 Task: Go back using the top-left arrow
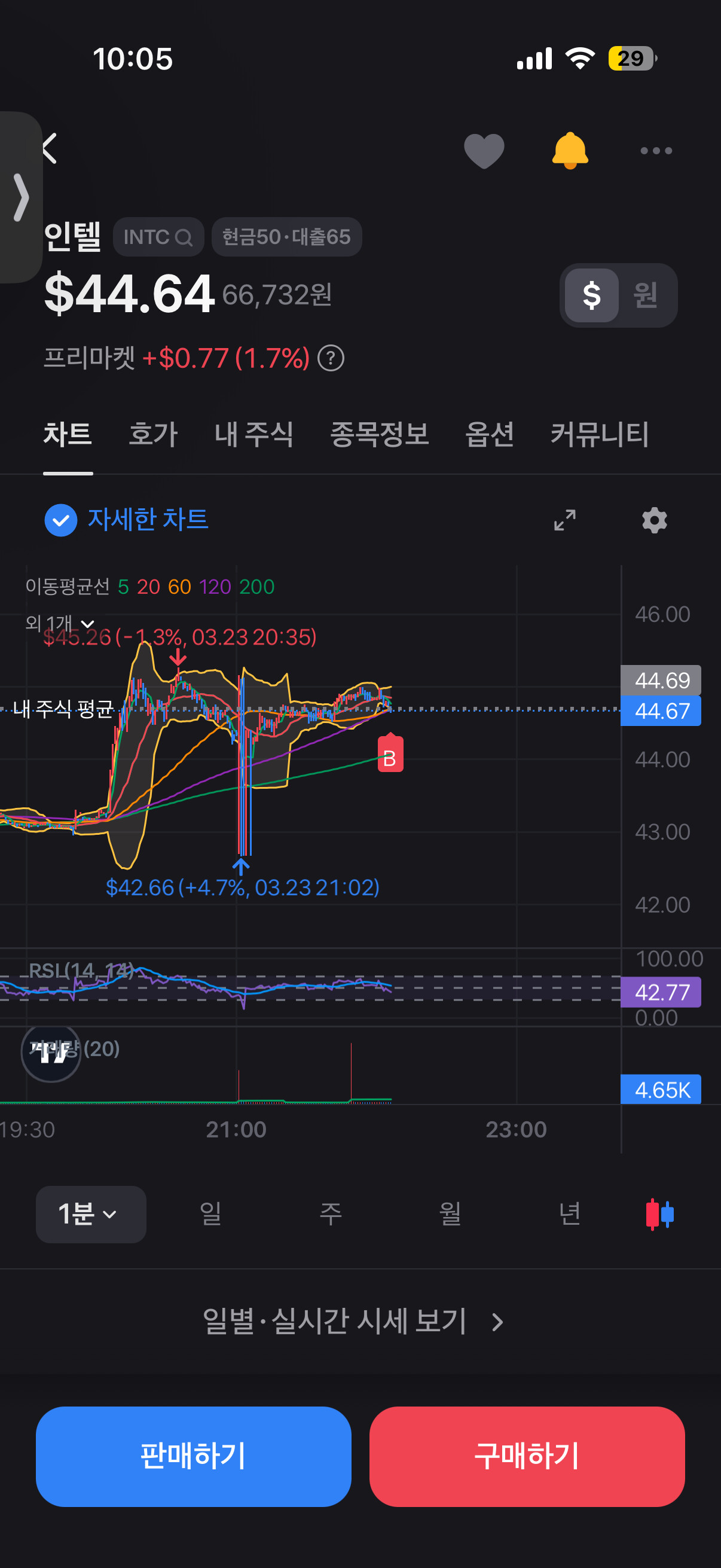50,148
